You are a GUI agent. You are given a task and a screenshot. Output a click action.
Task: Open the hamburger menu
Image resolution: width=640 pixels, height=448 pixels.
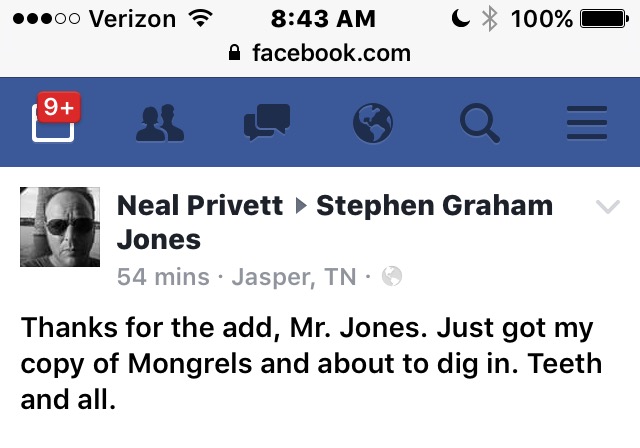587,124
